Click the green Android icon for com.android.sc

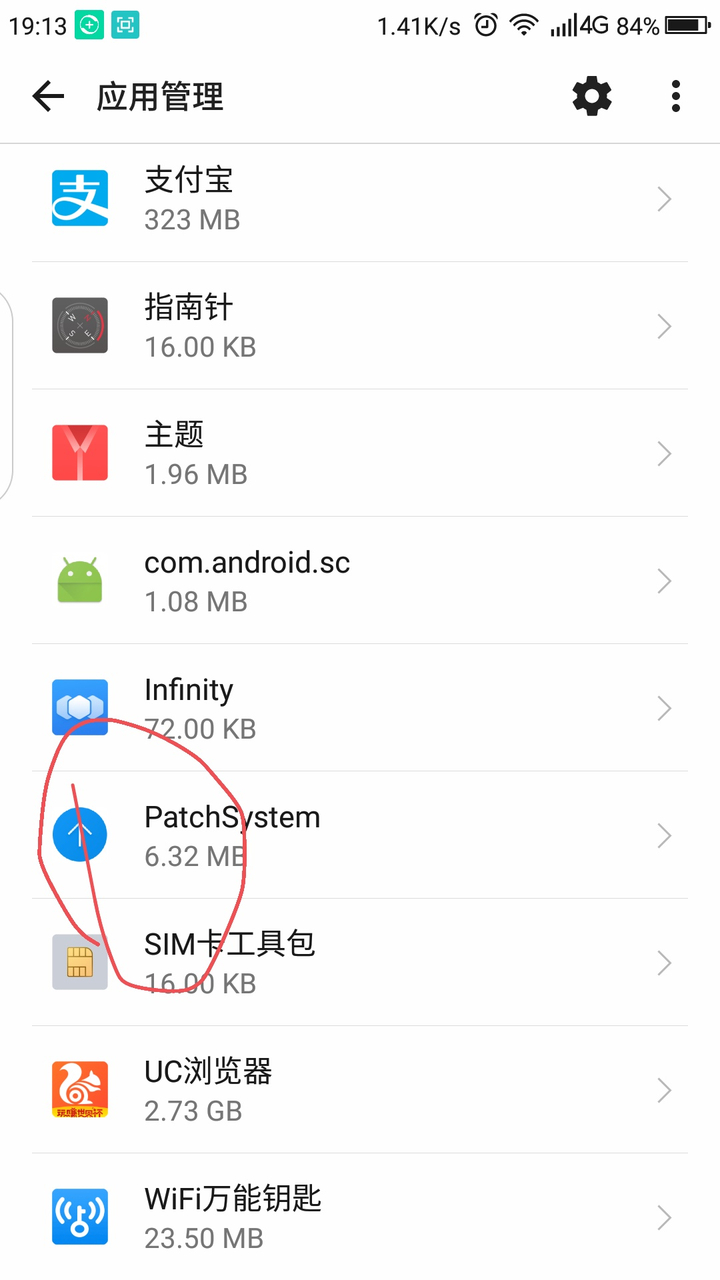point(80,580)
